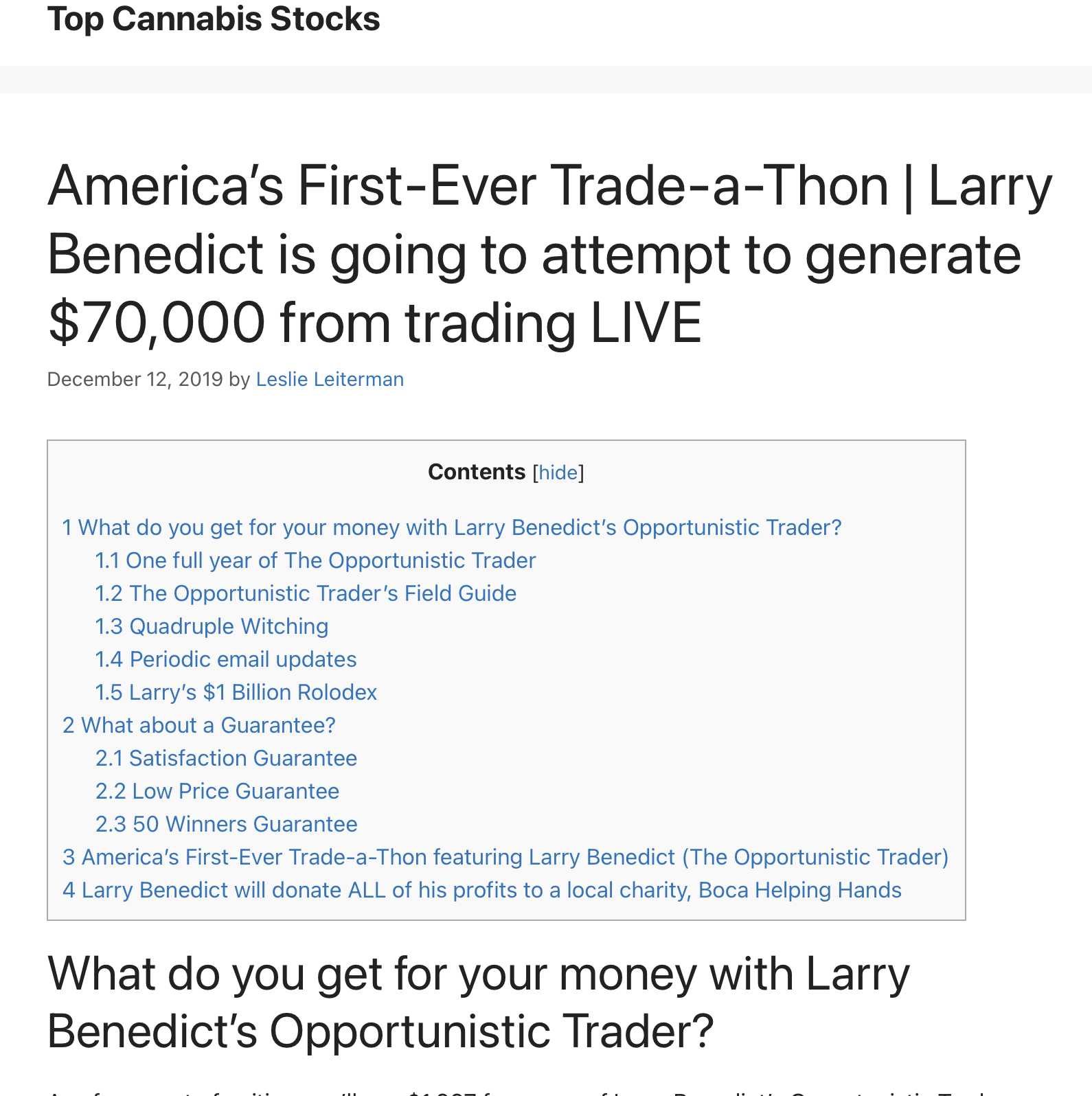This screenshot has height=1096, width=1092.
Task: Go to section 3 about the Trade-a-Thon
Action: 505,857
